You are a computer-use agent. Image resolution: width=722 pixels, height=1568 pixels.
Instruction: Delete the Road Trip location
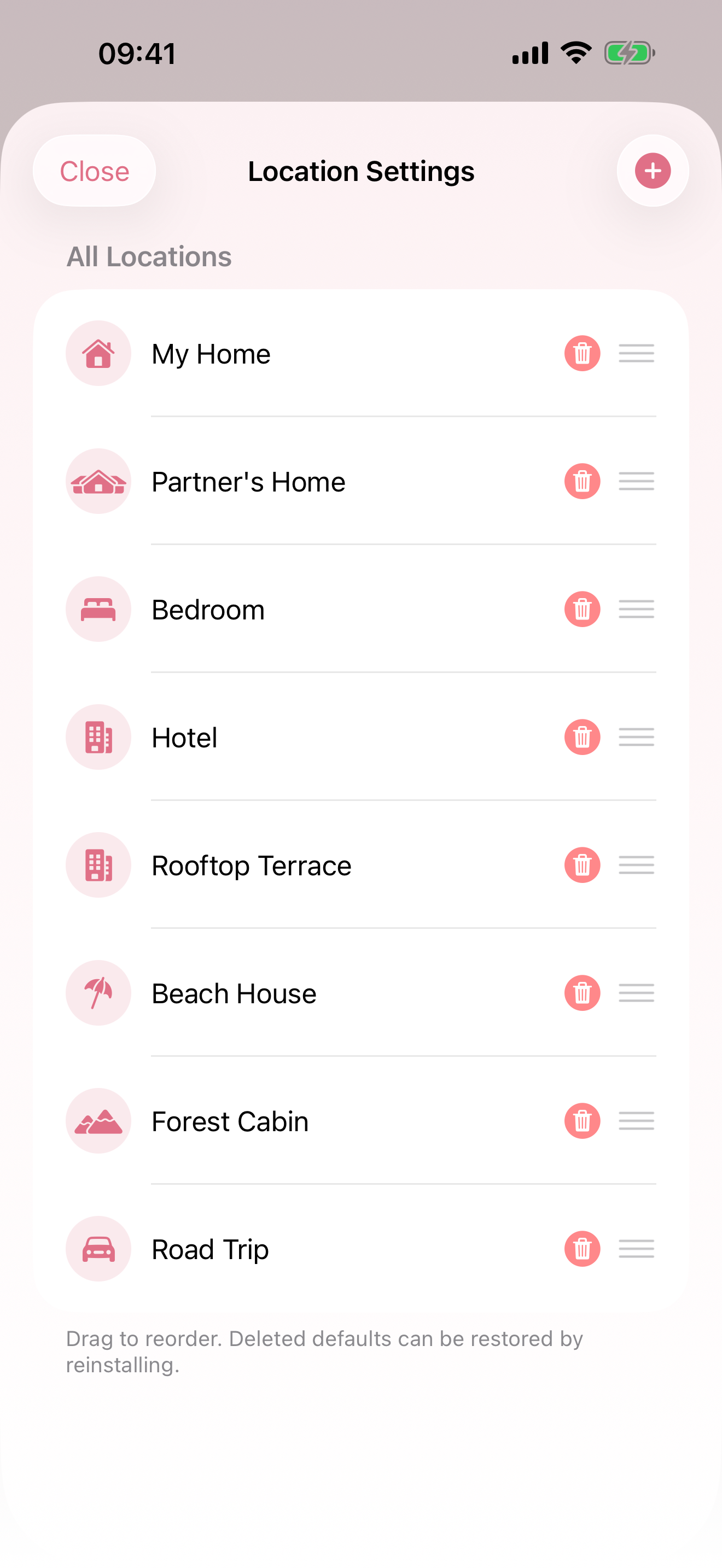[x=582, y=1248]
